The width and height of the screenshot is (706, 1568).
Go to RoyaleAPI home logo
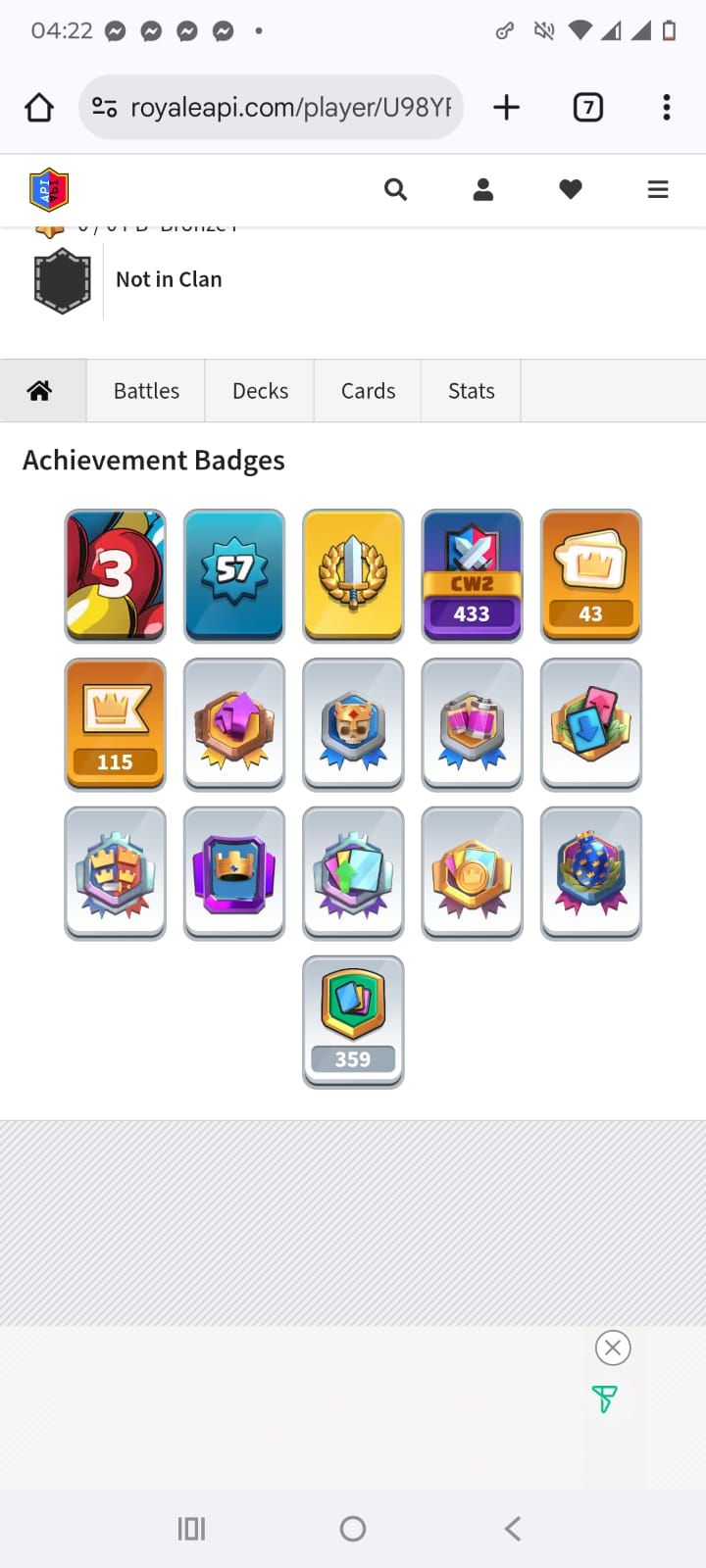(x=49, y=190)
